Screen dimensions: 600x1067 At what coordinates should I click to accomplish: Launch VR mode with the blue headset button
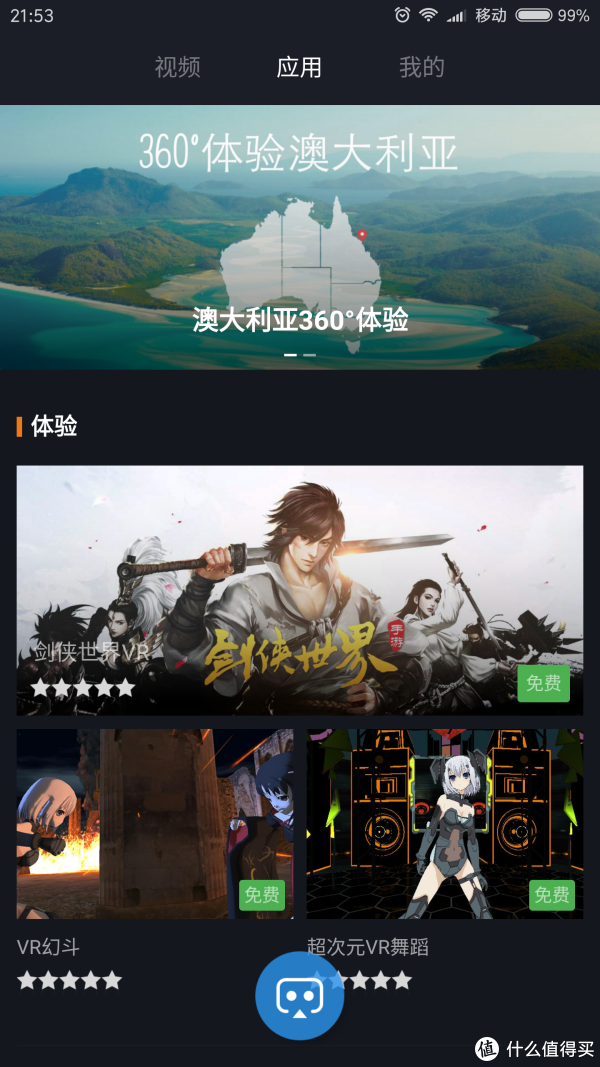tap(299, 996)
